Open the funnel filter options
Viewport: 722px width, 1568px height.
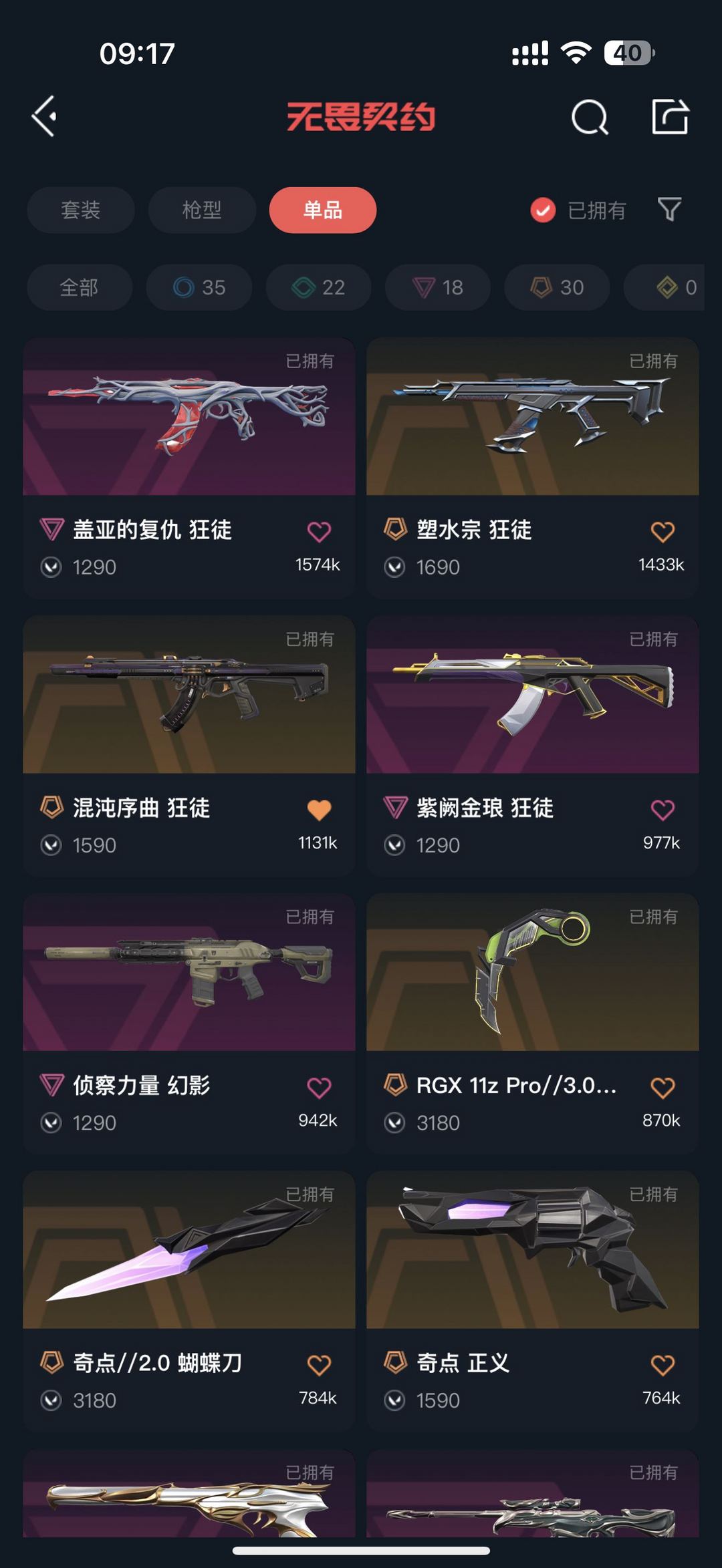click(669, 210)
